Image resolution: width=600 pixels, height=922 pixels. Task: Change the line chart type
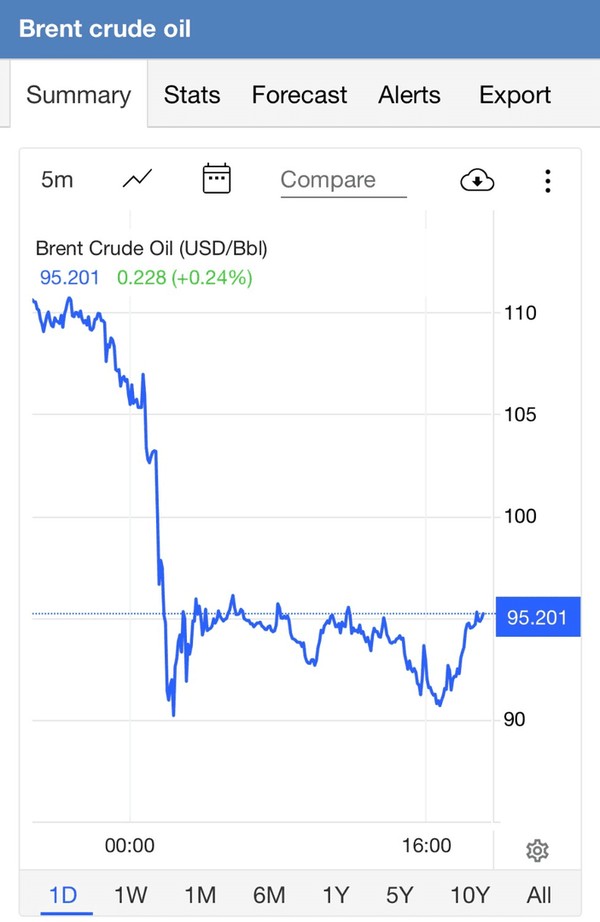point(138,180)
